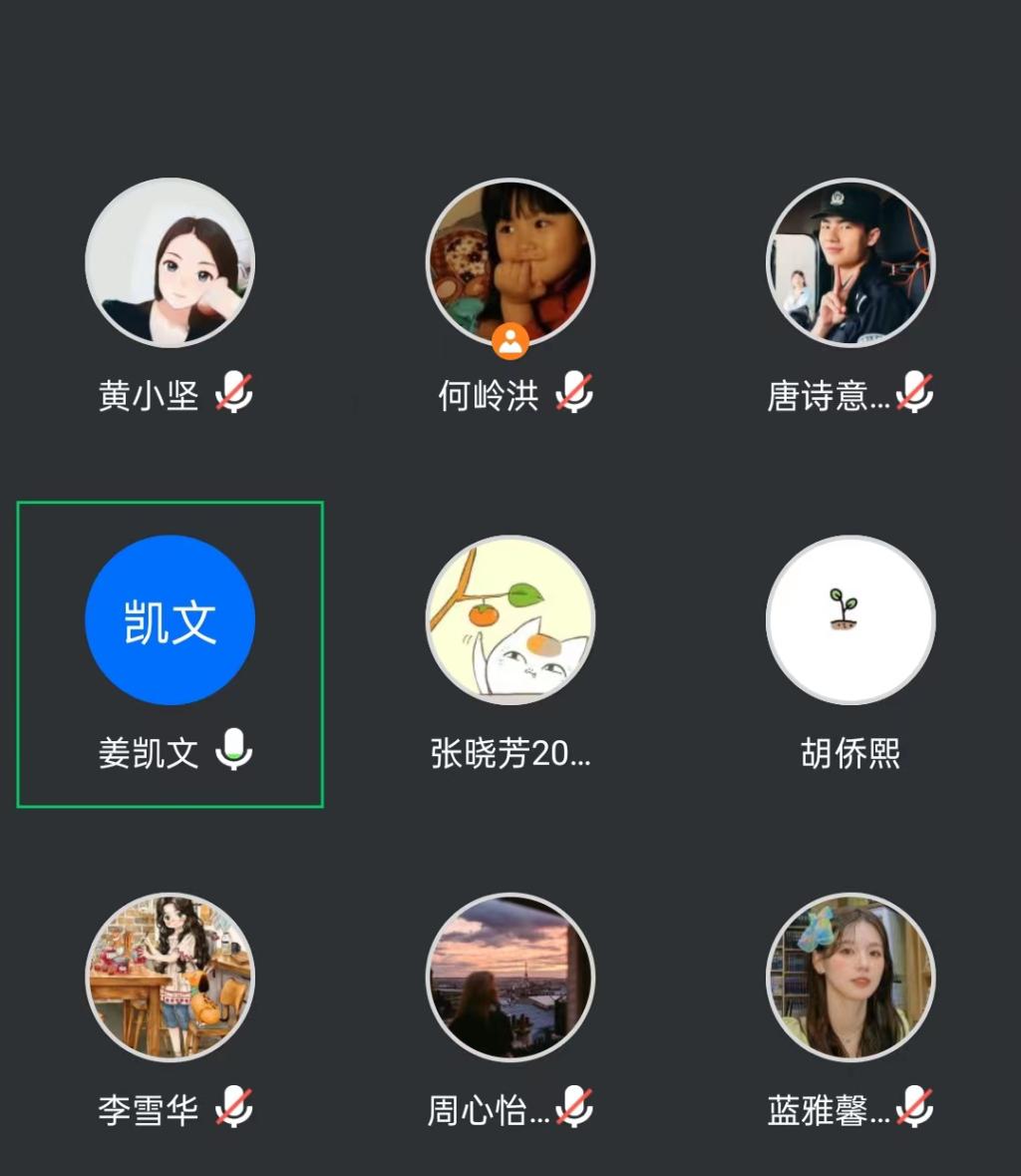Select 周心怡's participant tile
This screenshot has height=1176, width=1021.
(510, 978)
